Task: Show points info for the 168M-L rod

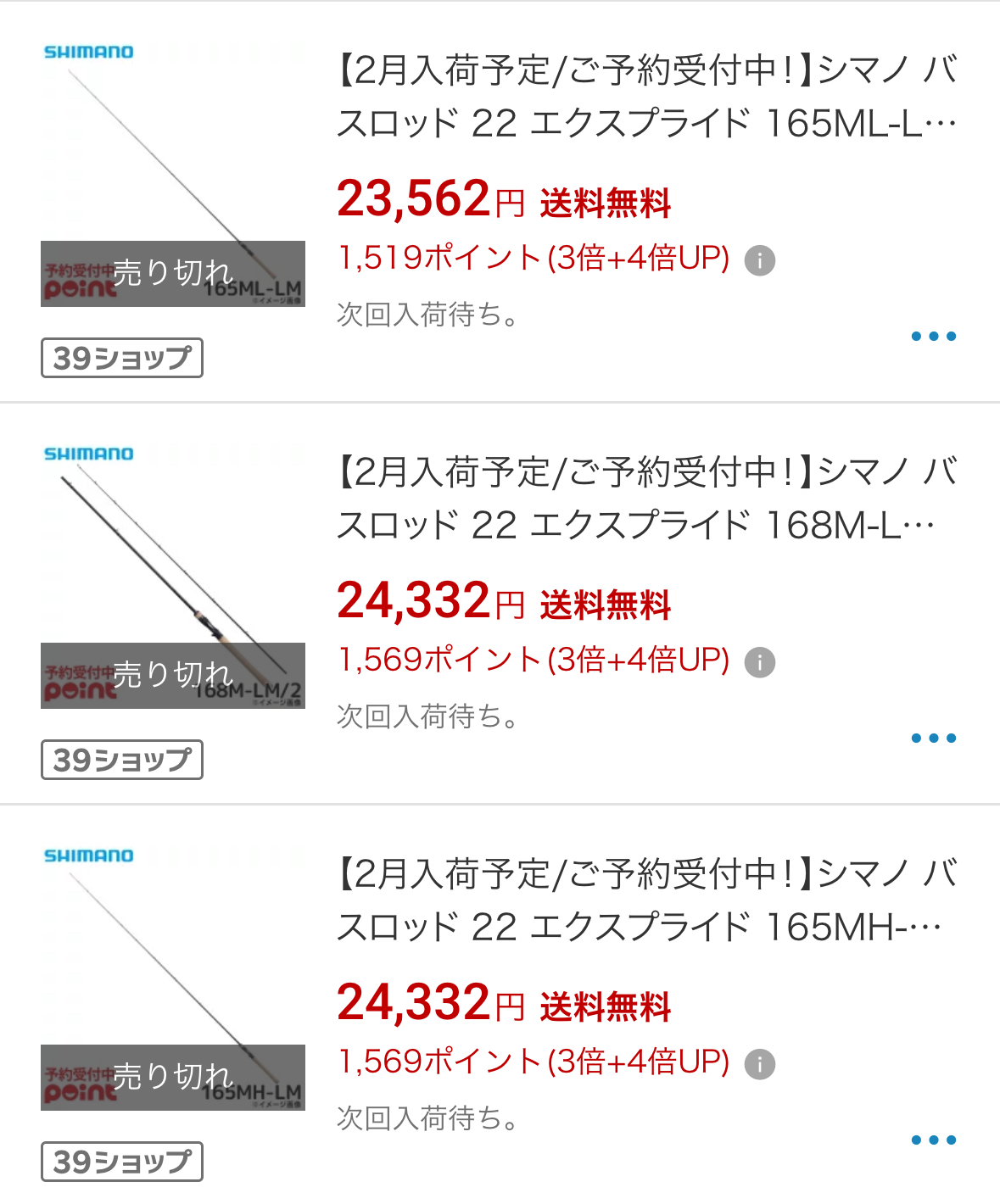Action: point(759,662)
